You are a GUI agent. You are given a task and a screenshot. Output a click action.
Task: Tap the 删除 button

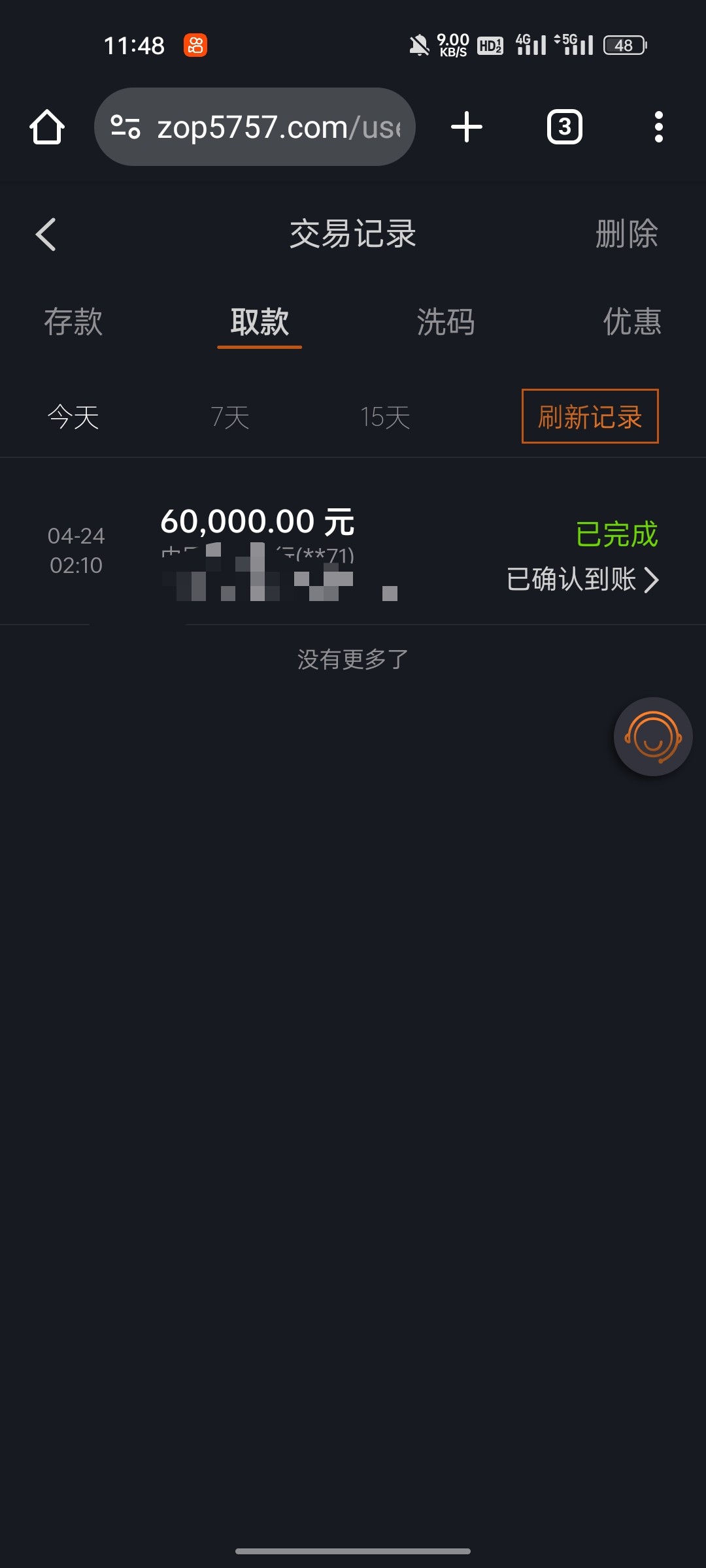[x=626, y=234]
